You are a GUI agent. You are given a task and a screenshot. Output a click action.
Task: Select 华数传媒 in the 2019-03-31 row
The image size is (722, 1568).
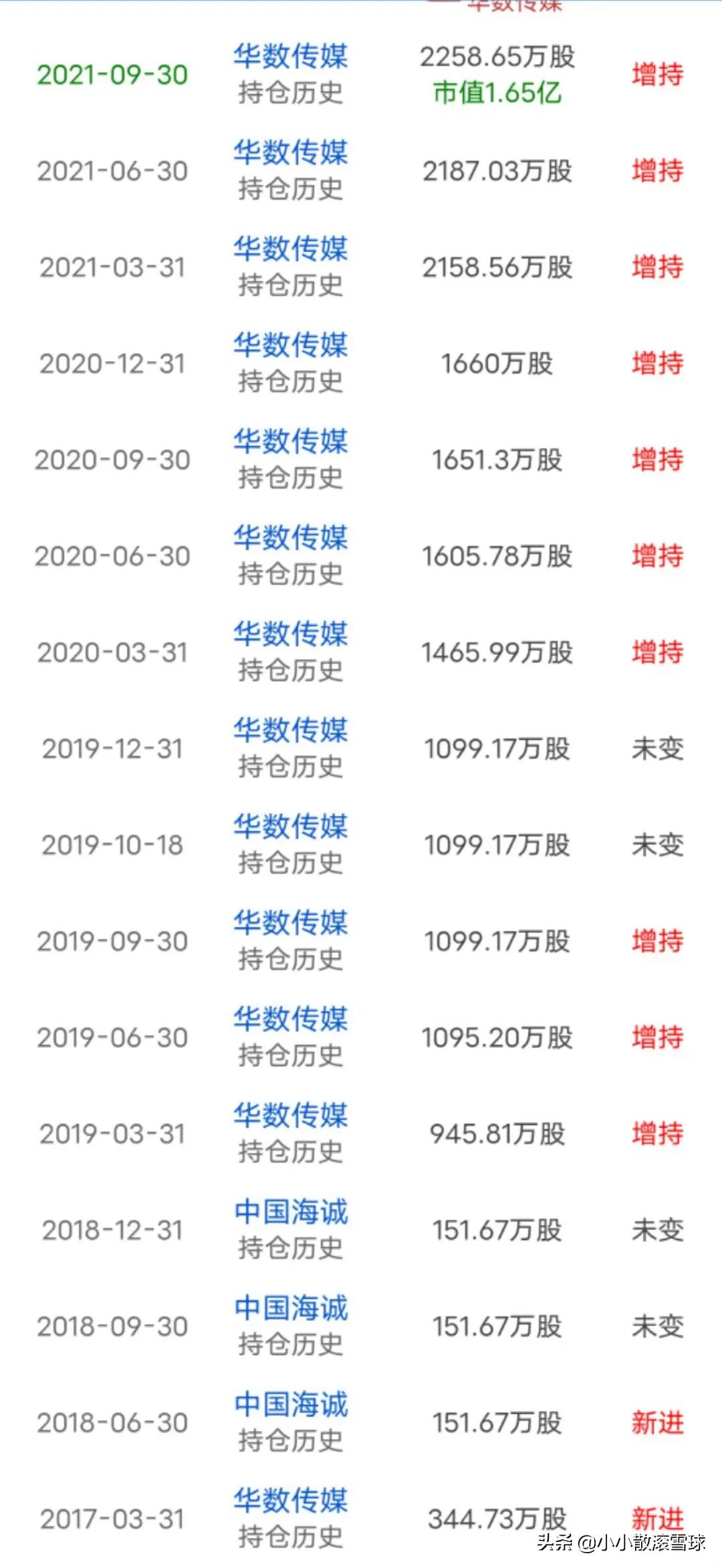coord(291,1116)
